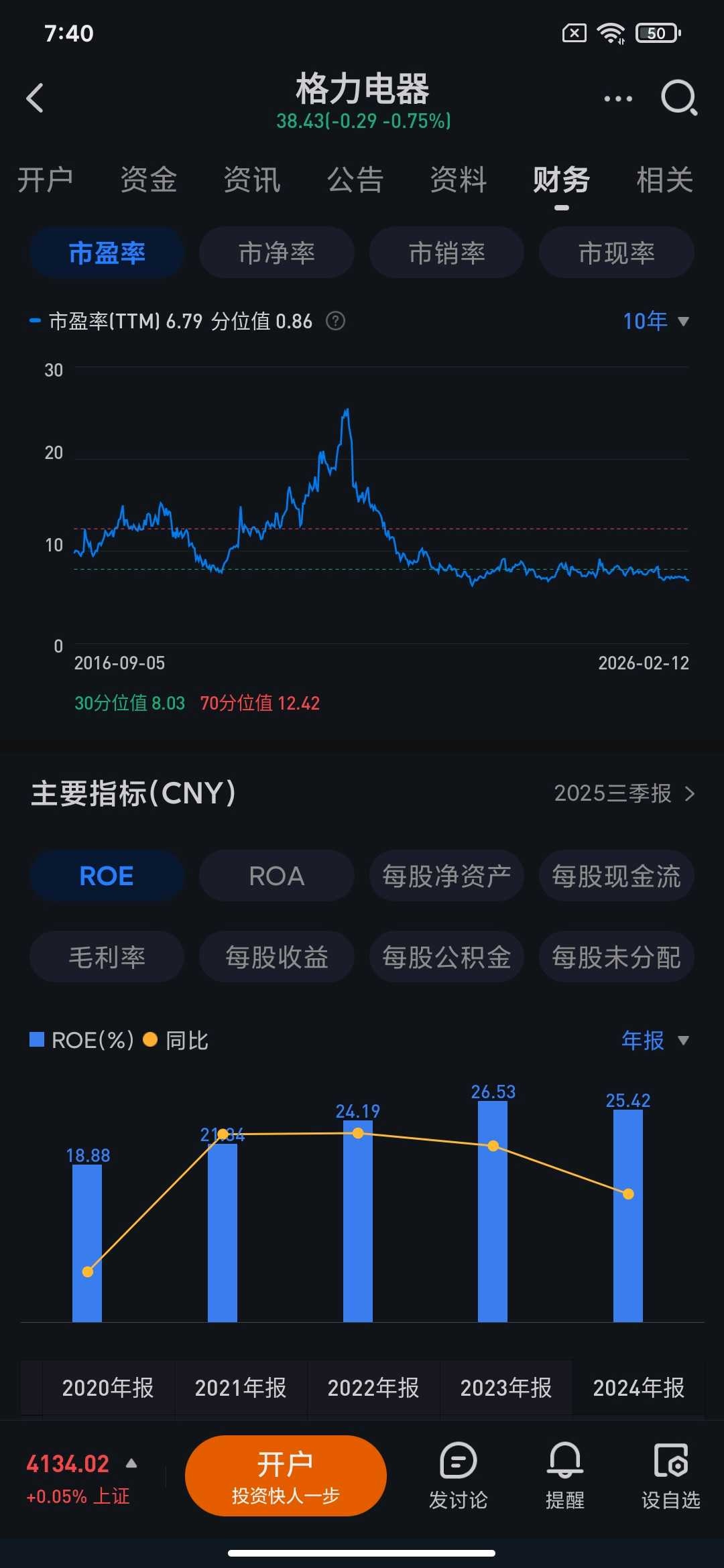
Task: Open the 年报 period dropdown
Action: 655,1040
